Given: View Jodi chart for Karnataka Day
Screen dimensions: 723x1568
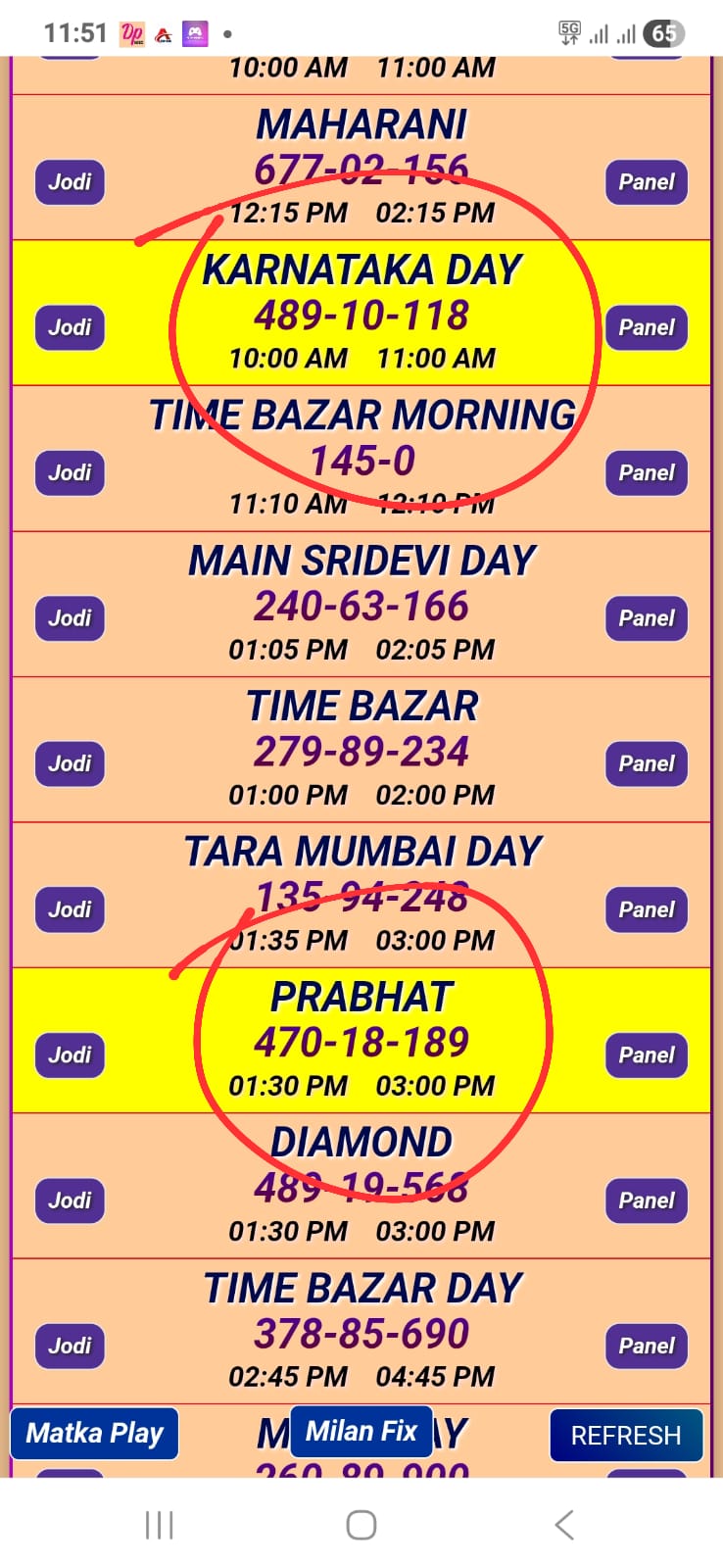Looking at the screenshot, I should pos(70,327).
